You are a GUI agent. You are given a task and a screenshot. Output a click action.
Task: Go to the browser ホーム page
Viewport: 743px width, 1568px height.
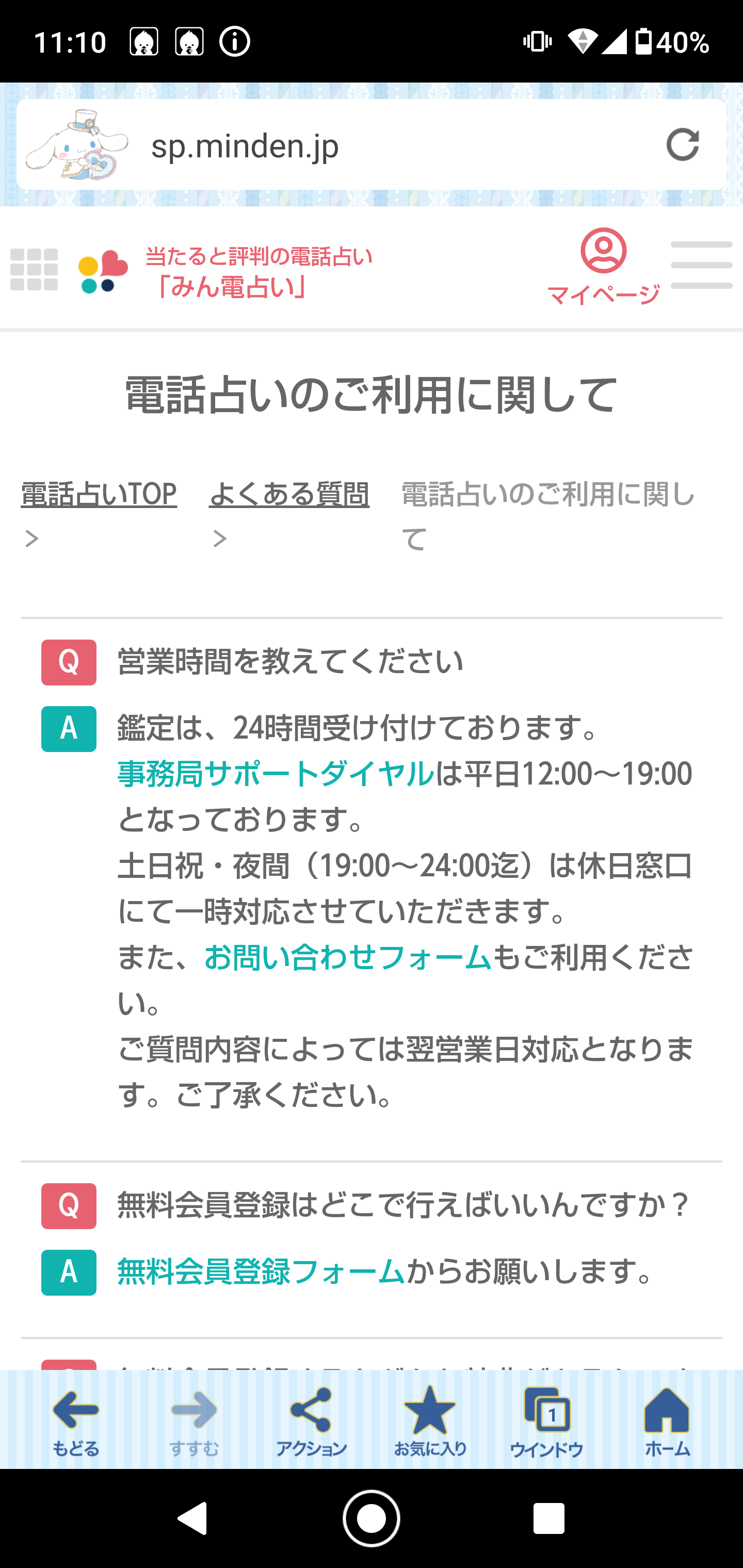click(x=667, y=1420)
